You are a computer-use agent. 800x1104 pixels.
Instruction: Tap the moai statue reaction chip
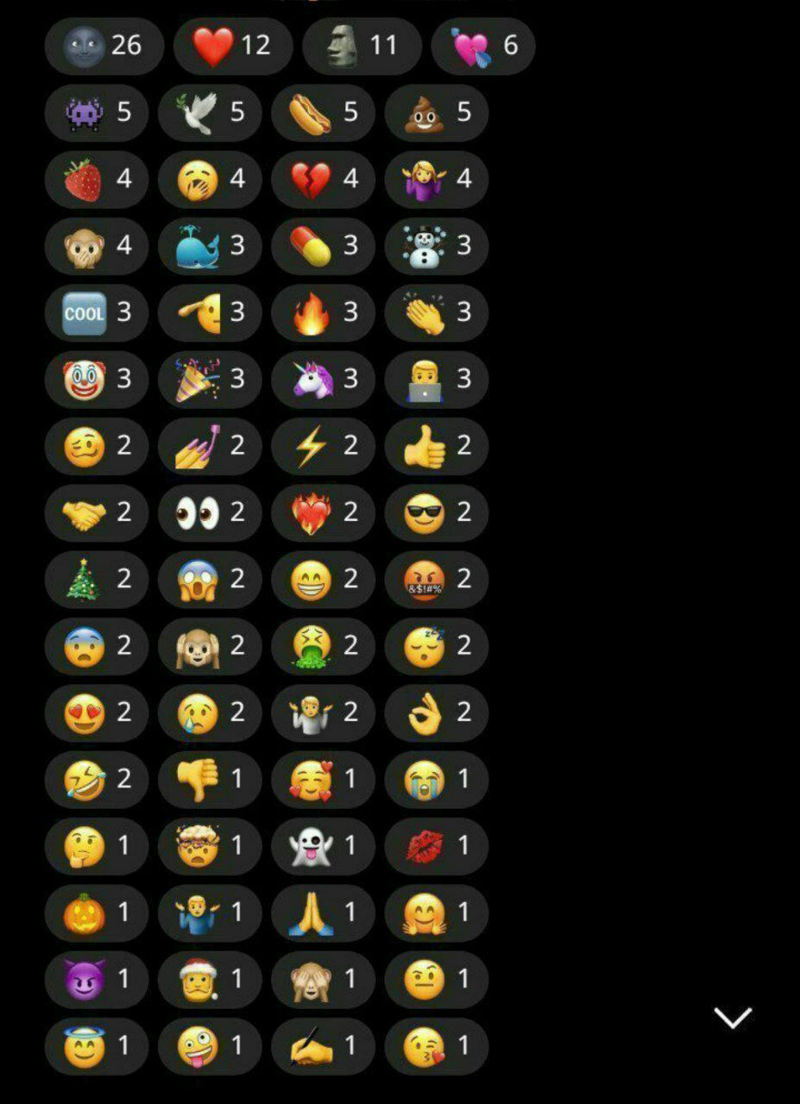[x=362, y=46]
